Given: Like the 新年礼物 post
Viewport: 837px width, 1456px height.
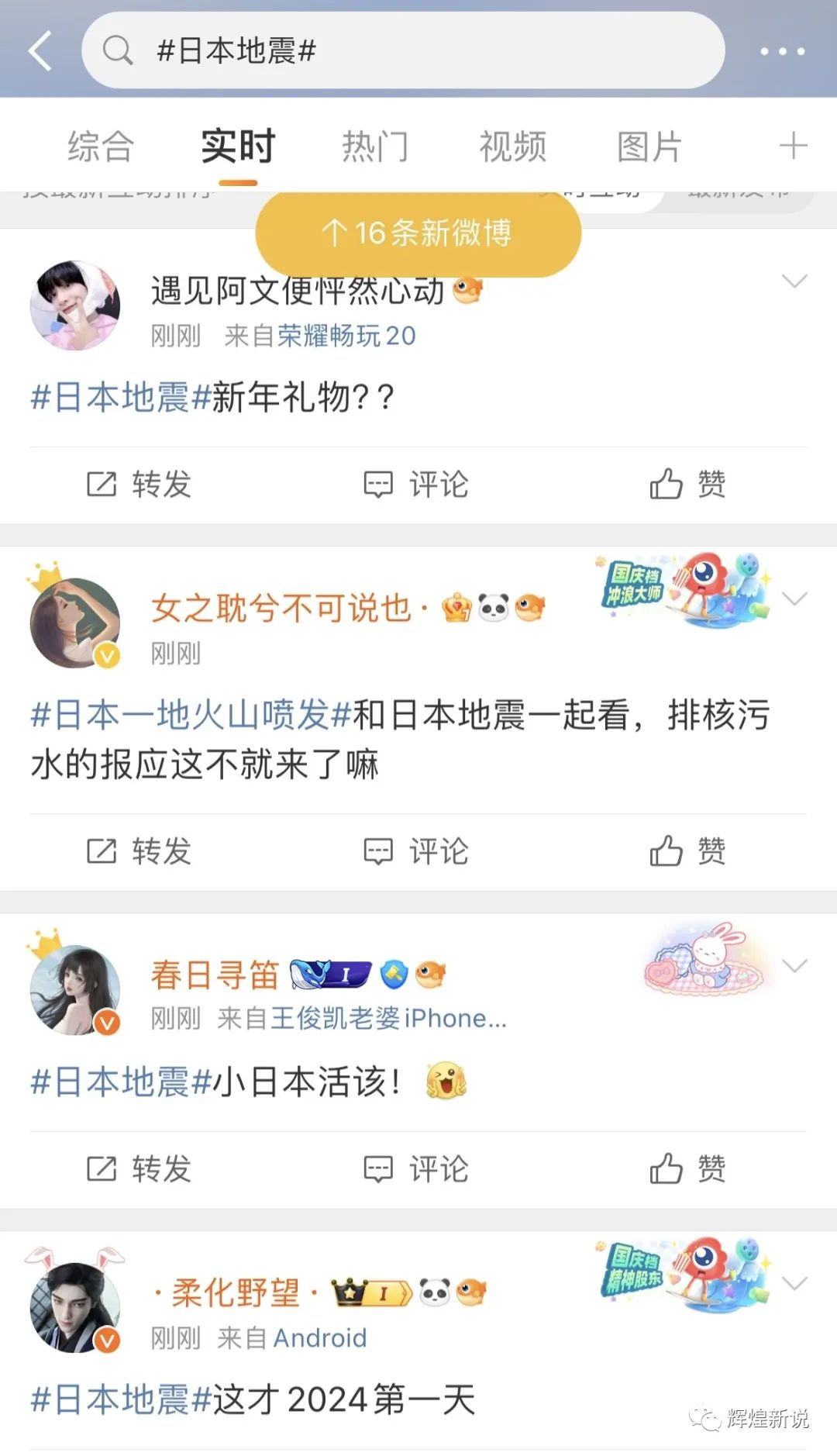Looking at the screenshot, I should click(x=687, y=485).
